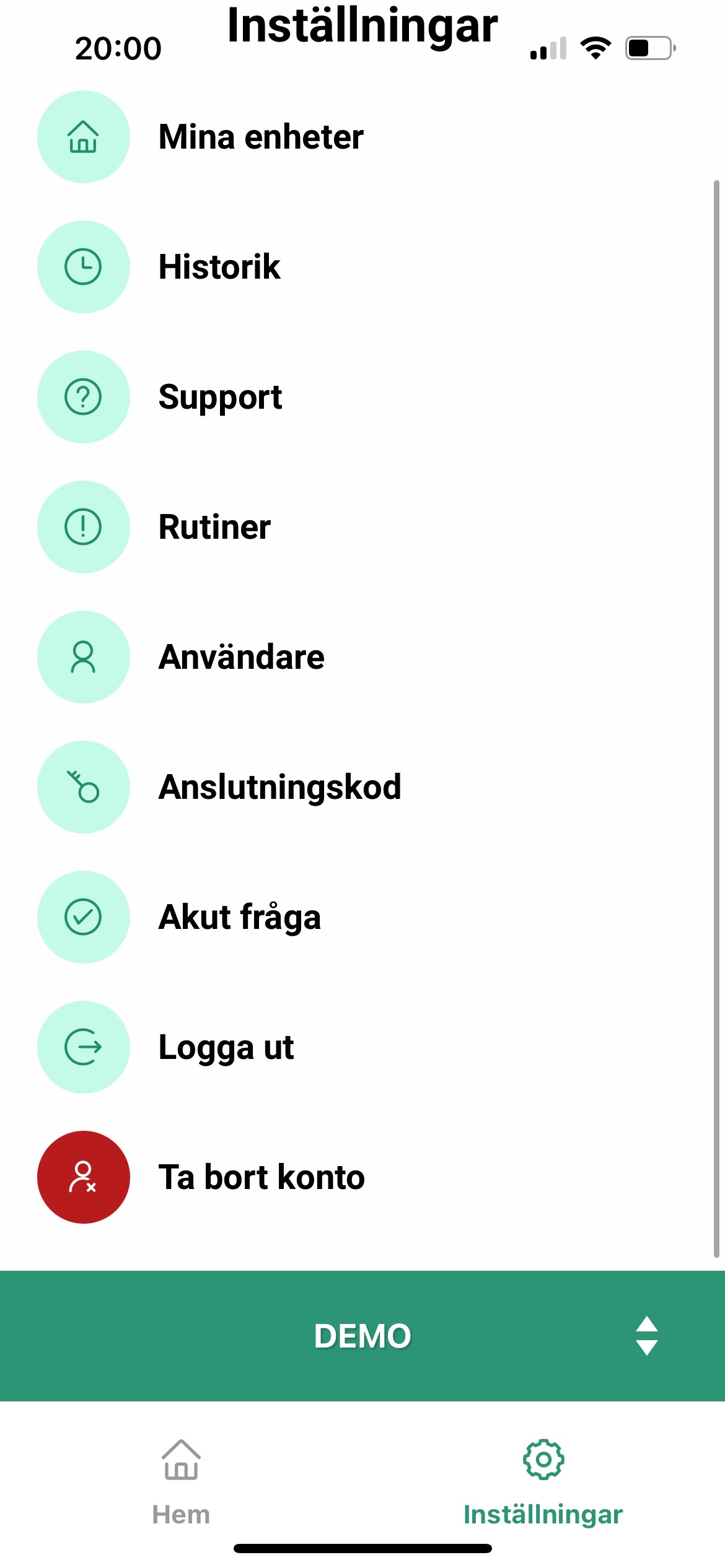Go to Rutiner
The image size is (725, 1568).
point(214,527)
